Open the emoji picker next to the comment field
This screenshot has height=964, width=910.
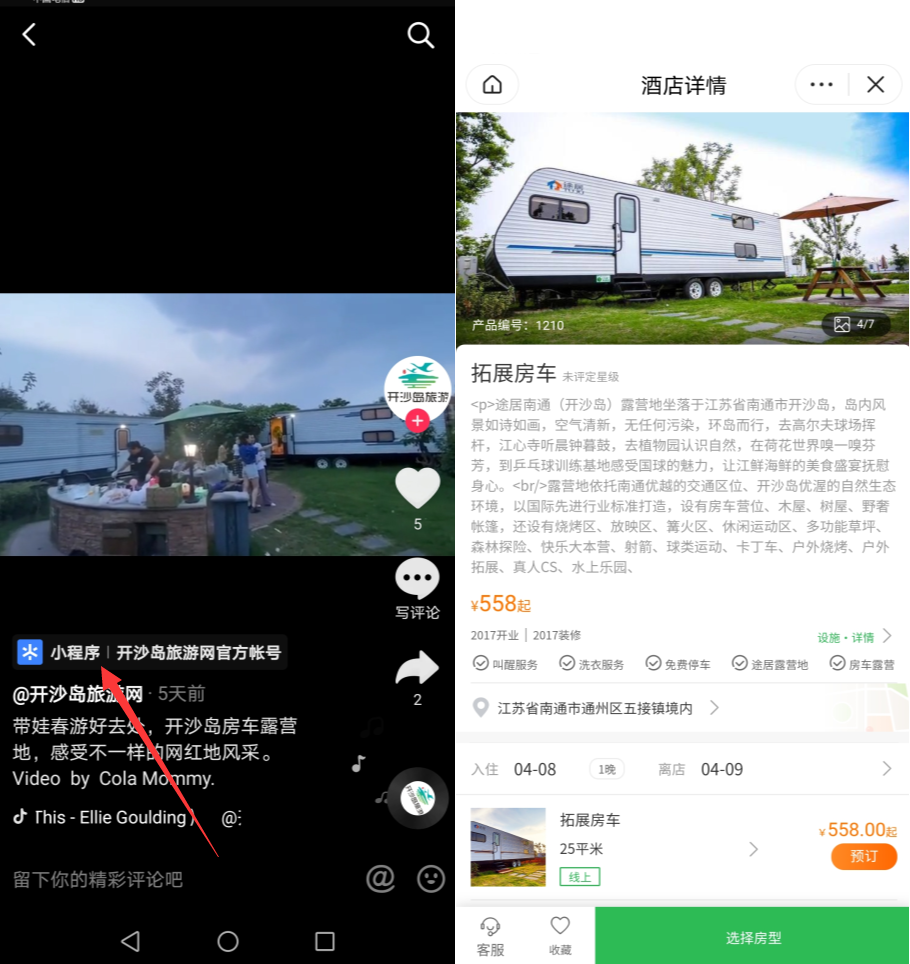[430, 879]
